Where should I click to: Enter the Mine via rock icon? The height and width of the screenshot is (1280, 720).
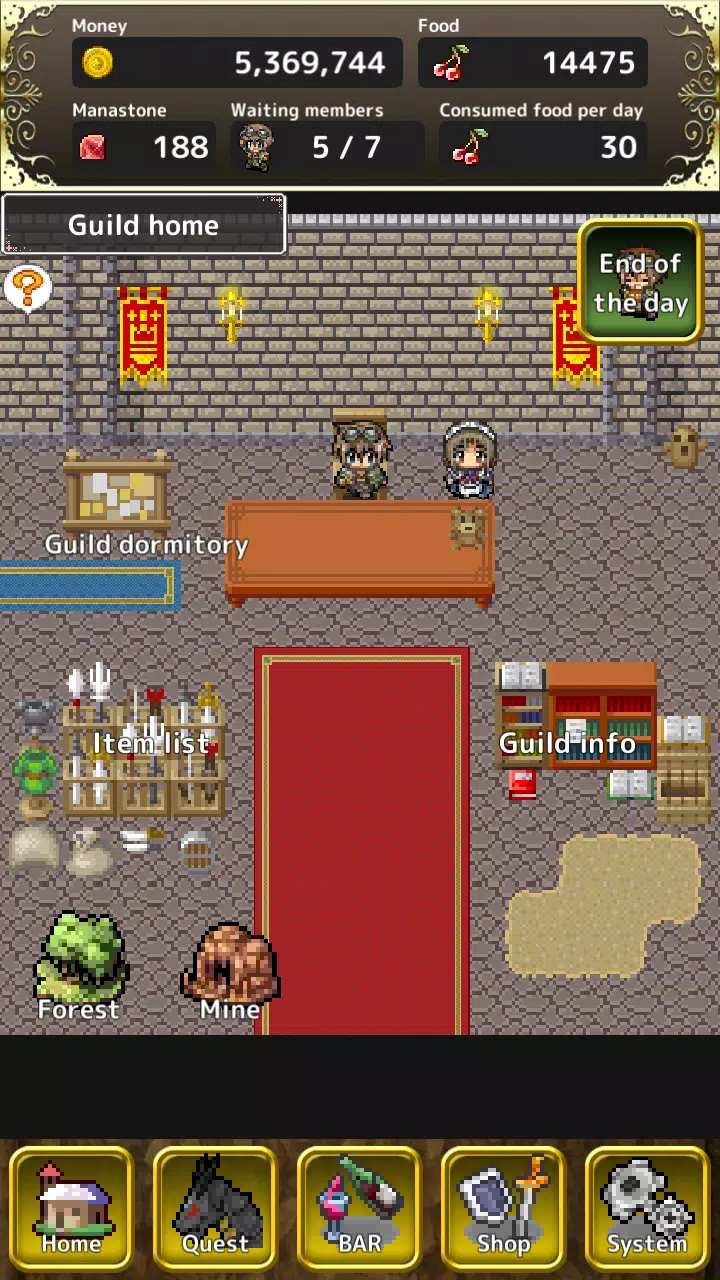(230, 965)
